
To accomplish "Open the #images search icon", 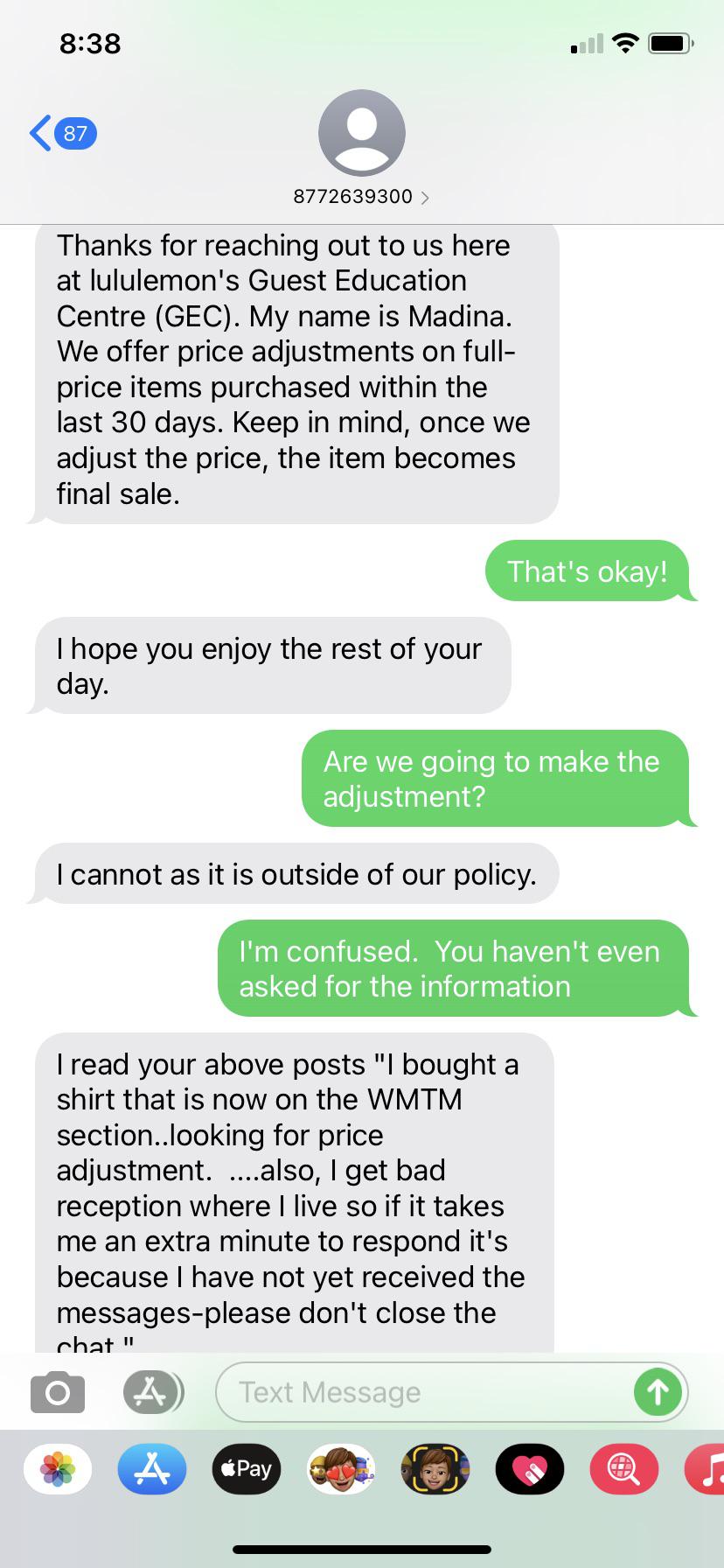I will pyautogui.click(x=623, y=1468).
